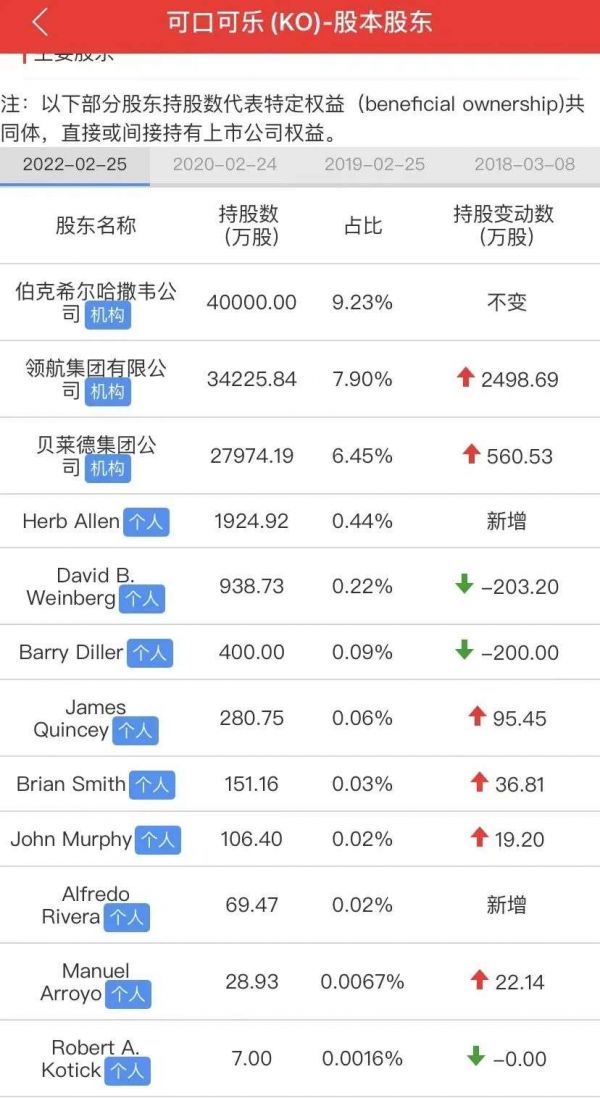The image size is (600, 1098).
Task: Go back using the header arrow
Action: (39, 22)
